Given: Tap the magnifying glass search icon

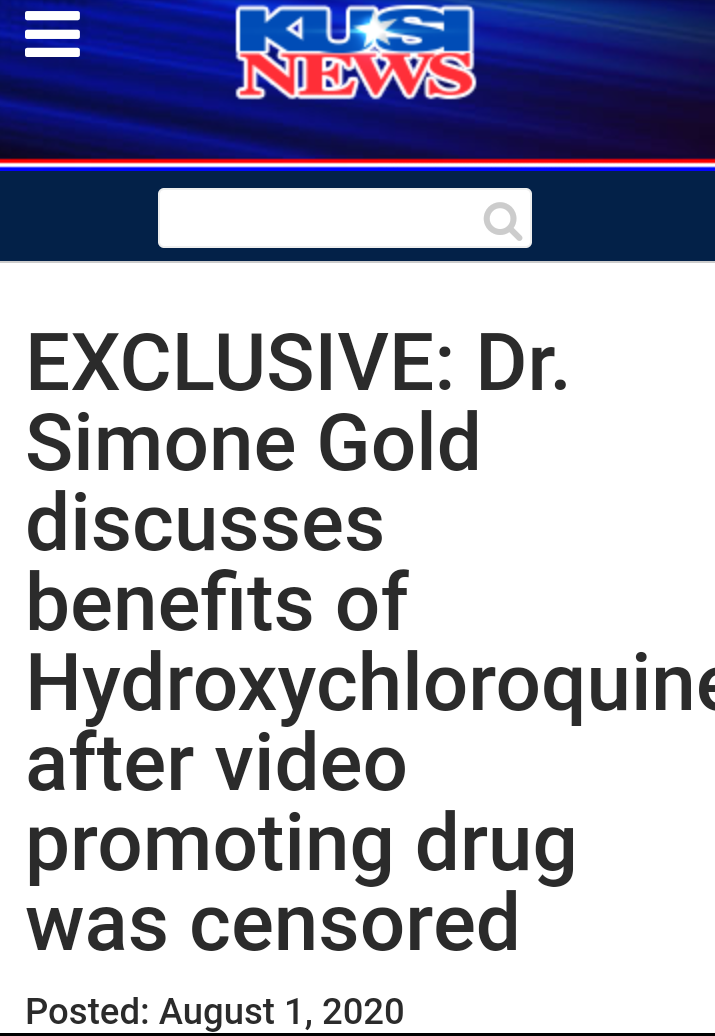Looking at the screenshot, I should pyautogui.click(x=502, y=220).
